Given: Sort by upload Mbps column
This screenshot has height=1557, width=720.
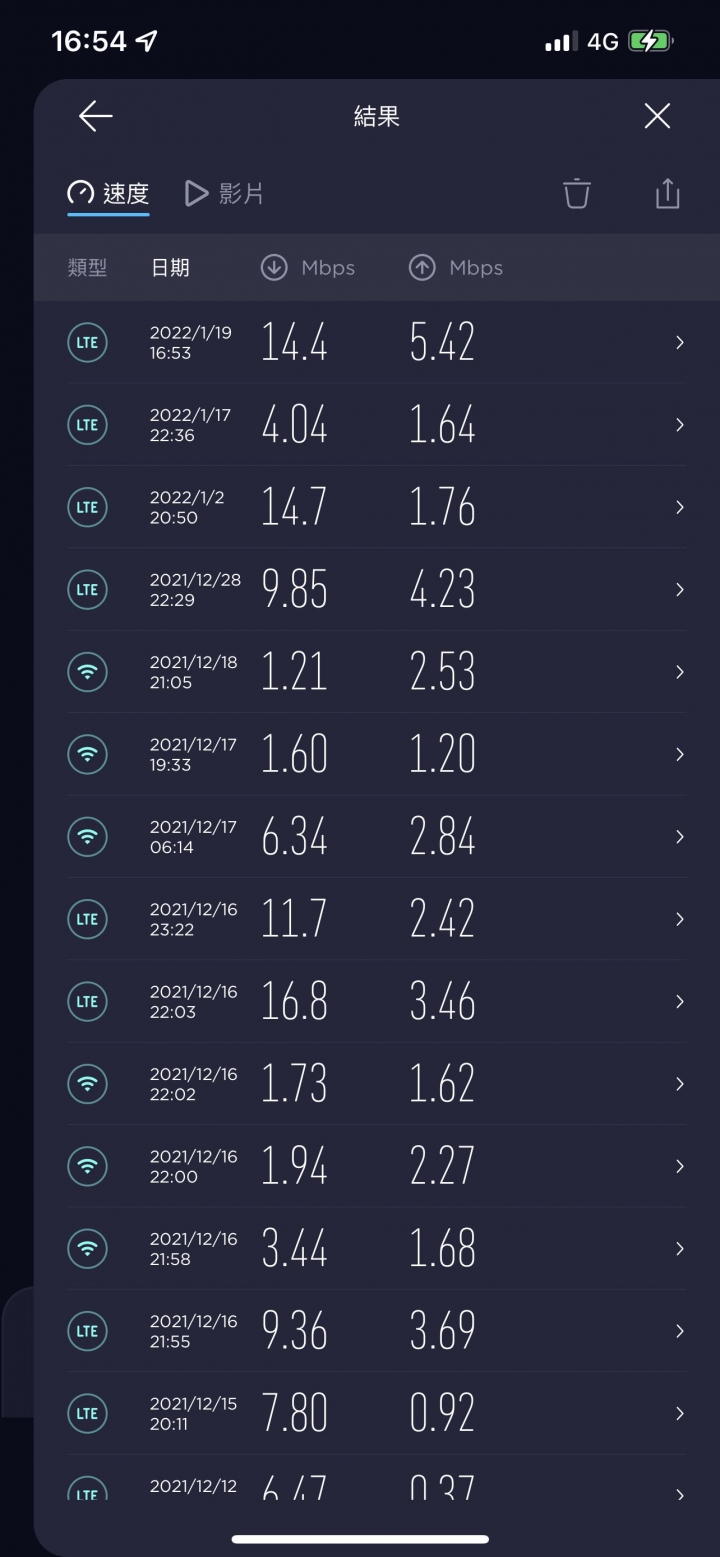Looking at the screenshot, I should 456,268.
